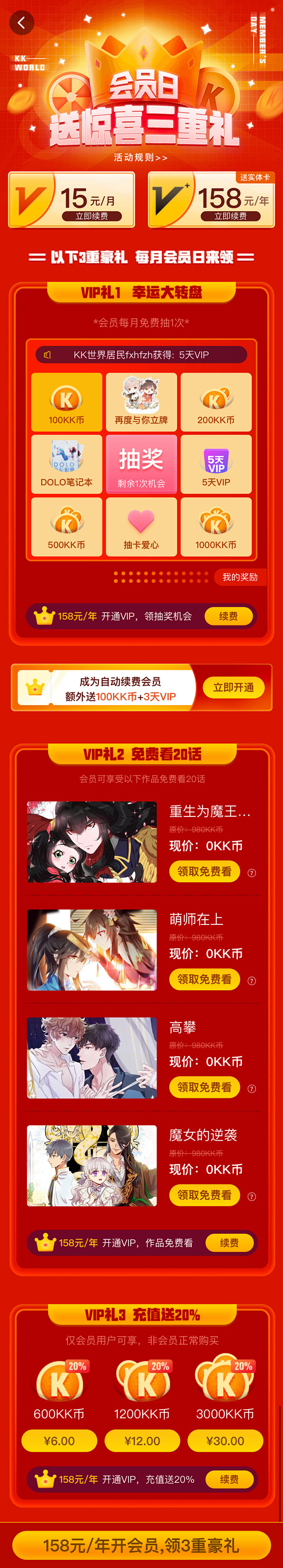The width and height of the screenshot is (283, 1568).
Task: Claim free reading for 重生为魔王
Action: click(204, 872)
